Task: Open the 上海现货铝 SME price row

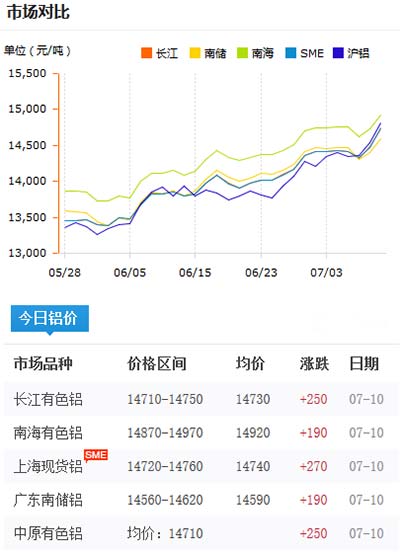Action: click(200, 466)
